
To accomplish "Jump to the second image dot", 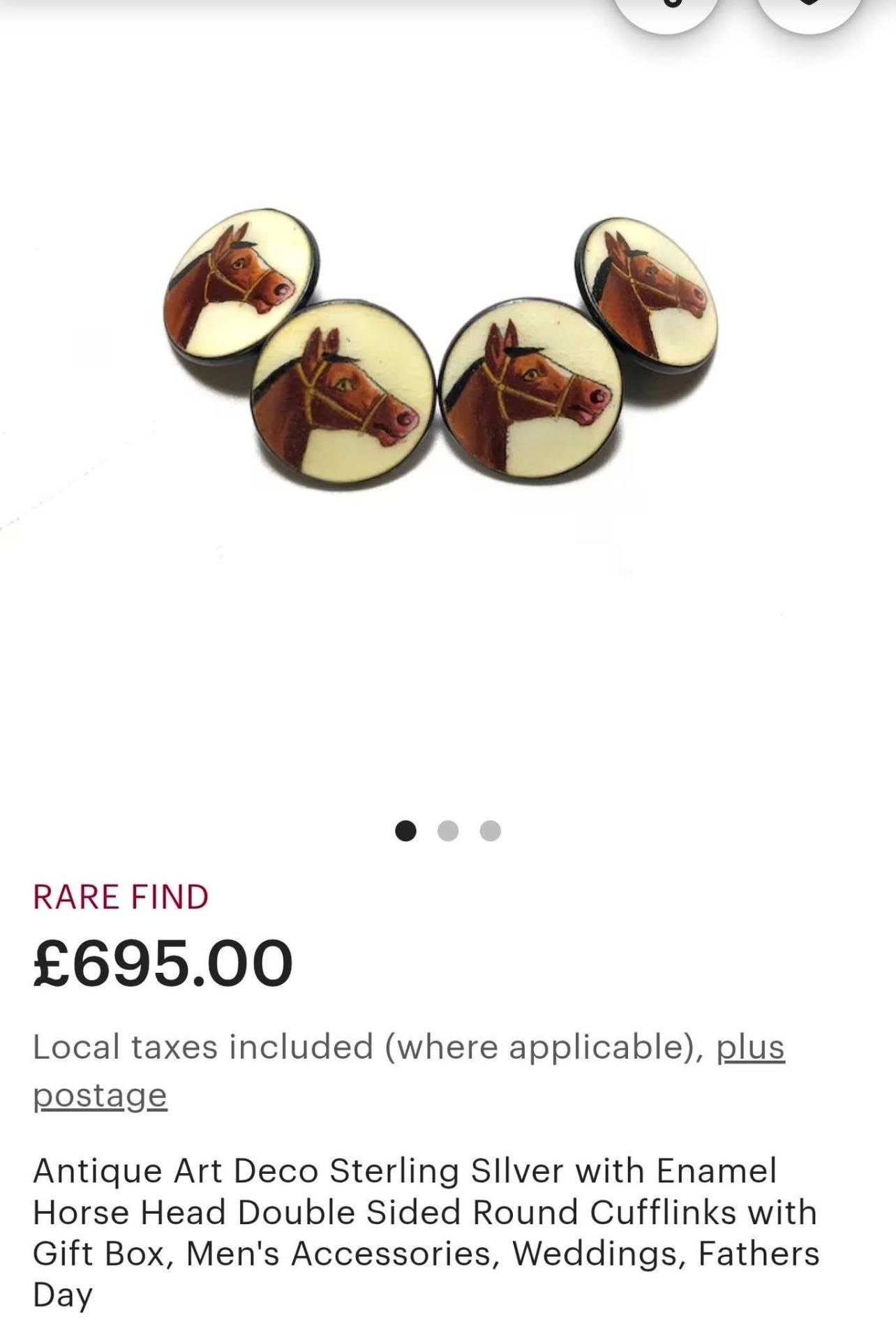I will pyautogui.click(x=448, y=831).
